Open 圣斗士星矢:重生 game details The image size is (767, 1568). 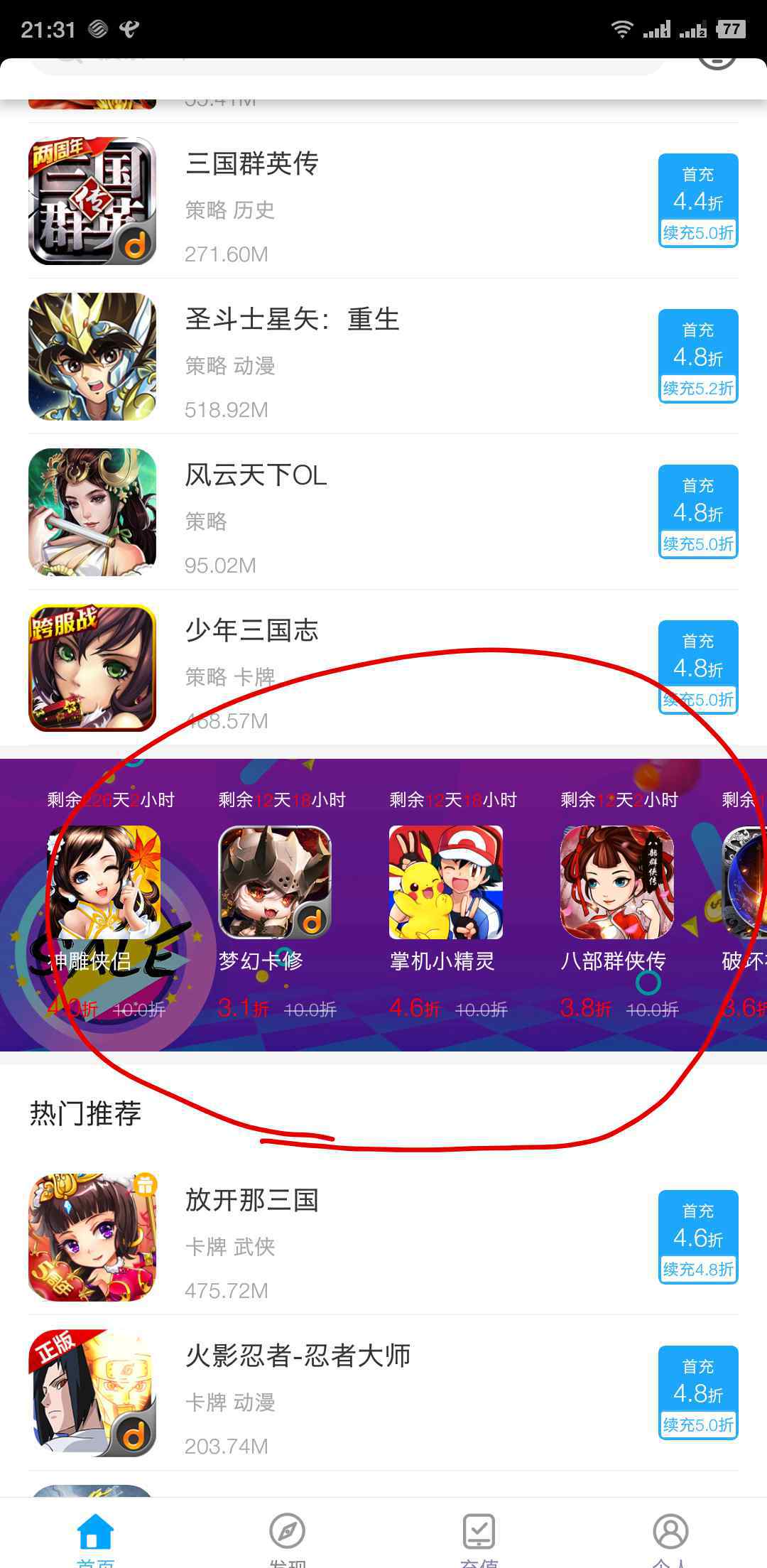(383, 357)
